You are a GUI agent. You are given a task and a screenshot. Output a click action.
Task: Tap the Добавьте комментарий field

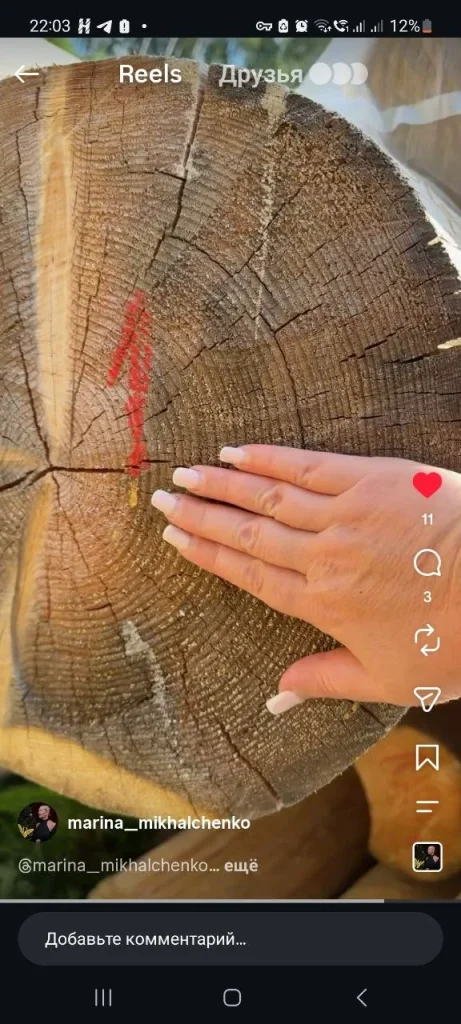click(230, 939)
